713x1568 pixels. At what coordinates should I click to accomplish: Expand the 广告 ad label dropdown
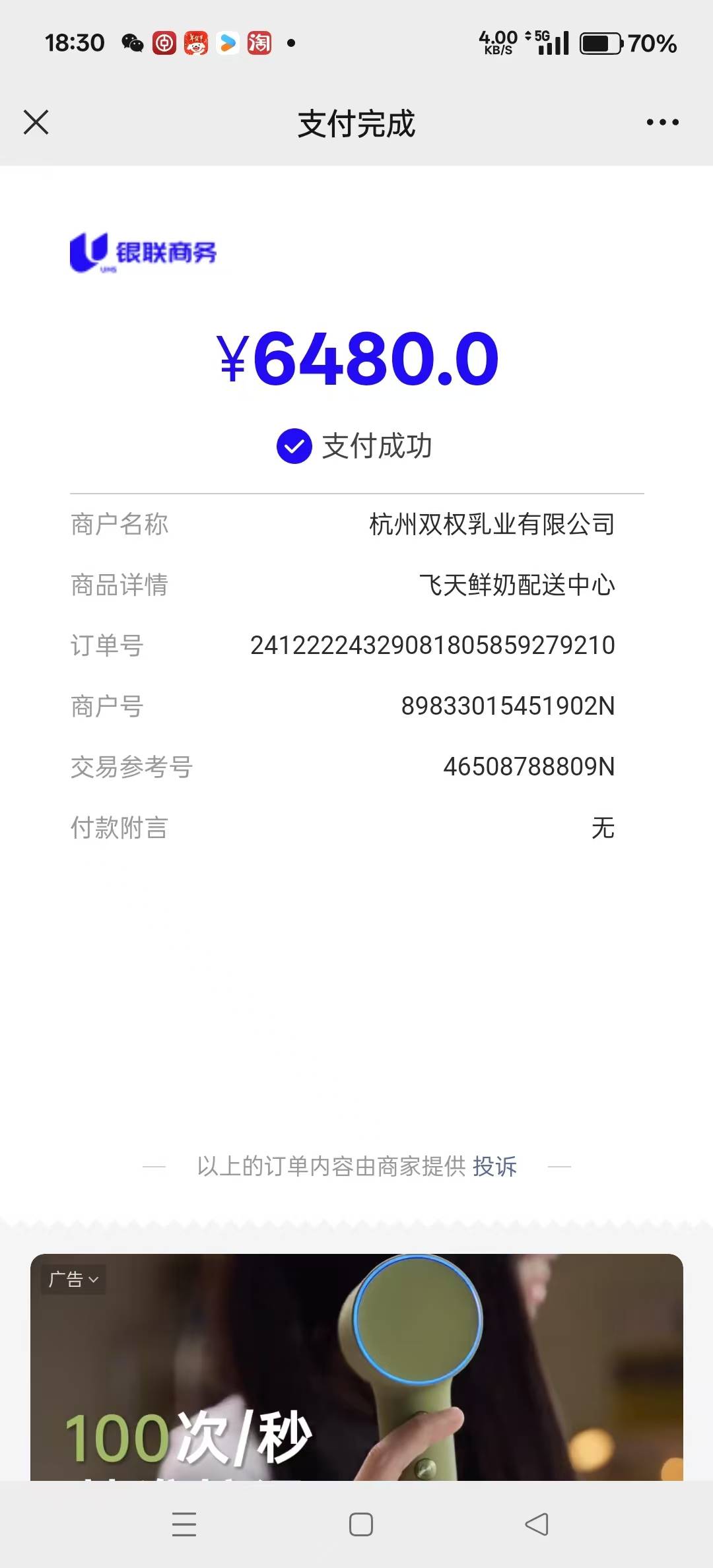[x=73, y=1280]
